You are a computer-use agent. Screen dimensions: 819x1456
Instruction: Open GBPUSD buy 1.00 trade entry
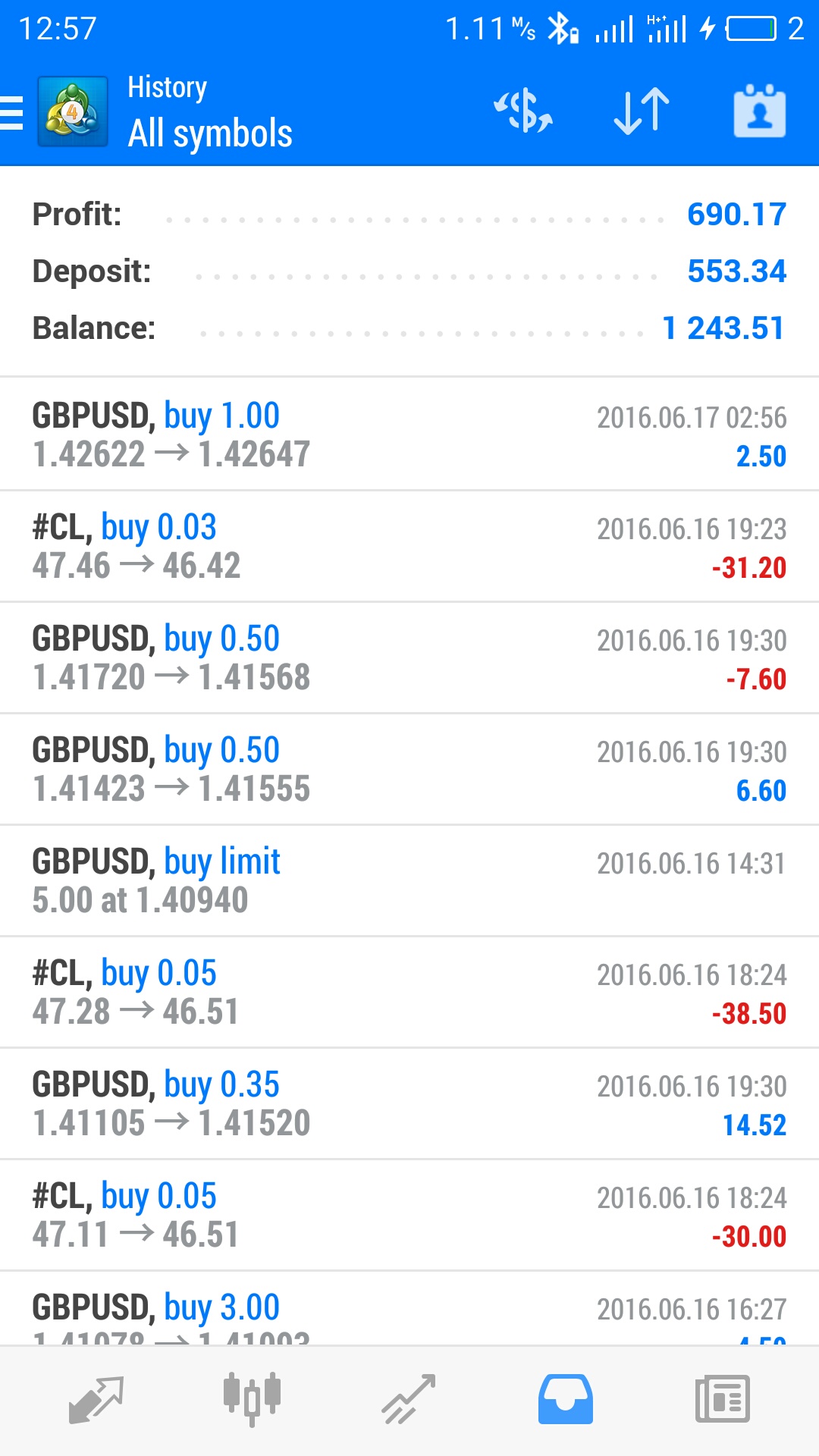tap(409, 435)
